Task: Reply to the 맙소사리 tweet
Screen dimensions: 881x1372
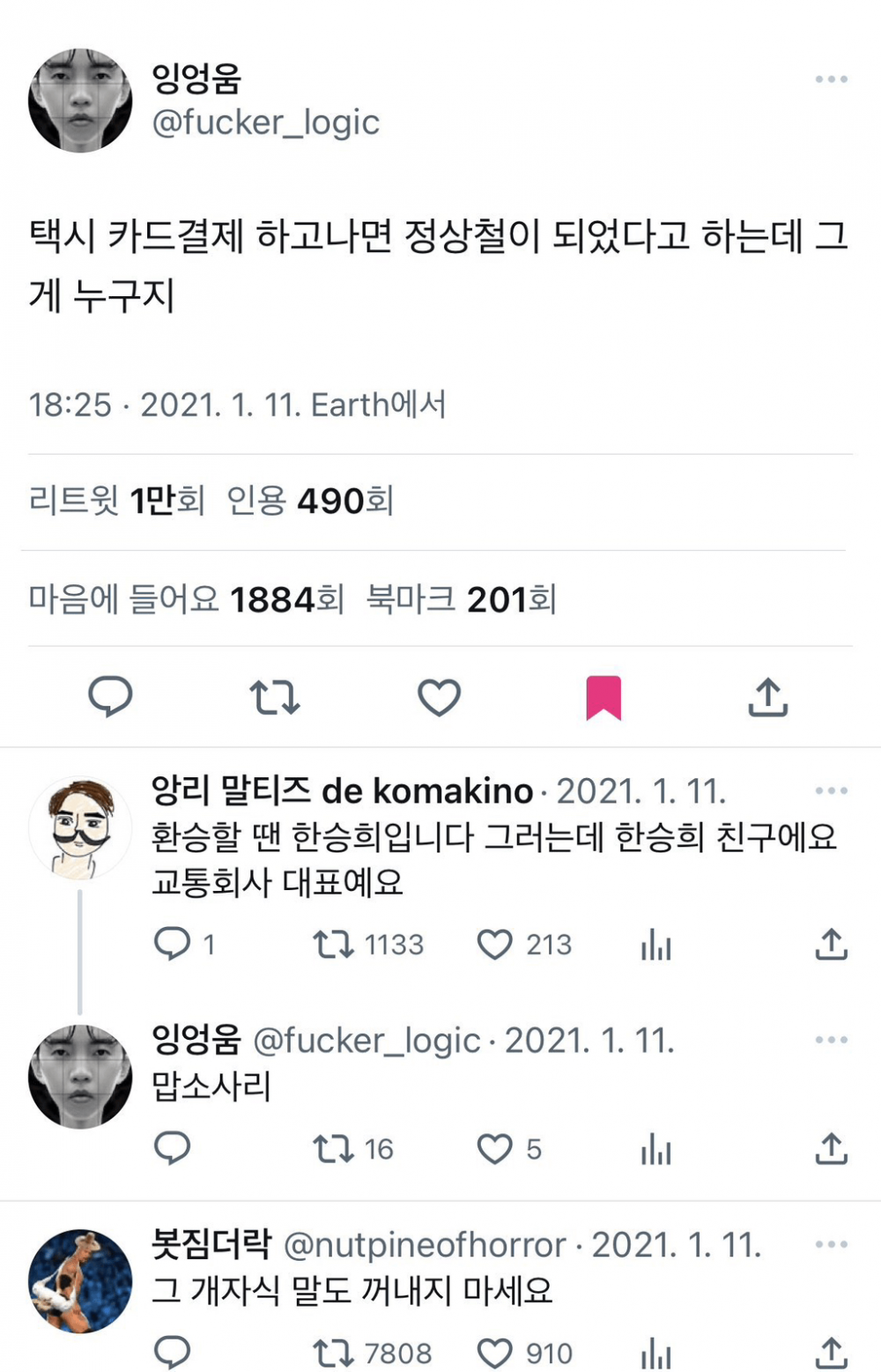Action: 172,1148
